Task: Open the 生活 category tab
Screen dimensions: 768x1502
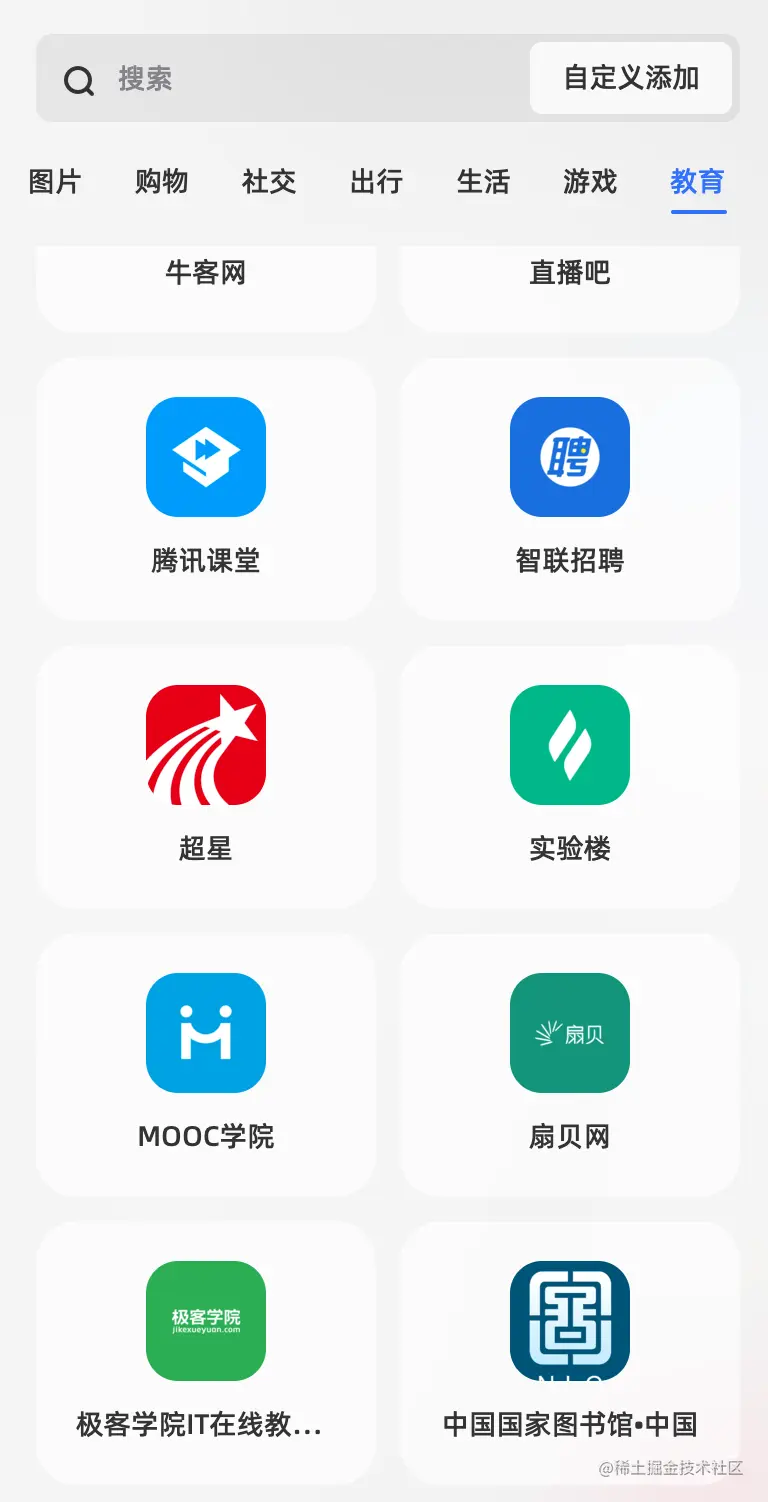Action: [483, 182]
